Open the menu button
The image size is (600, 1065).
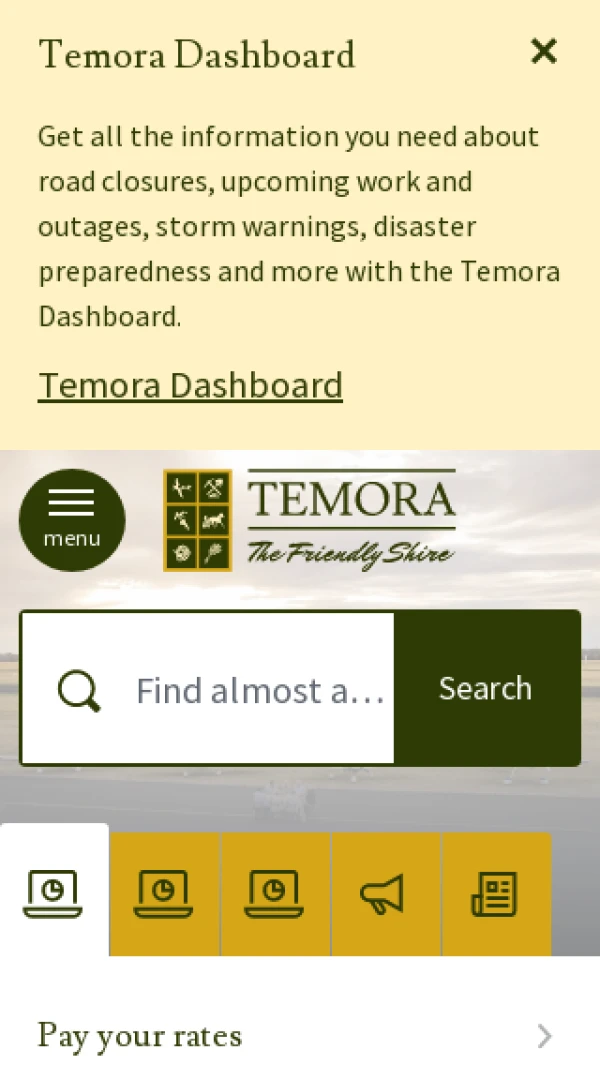point(72,520)
